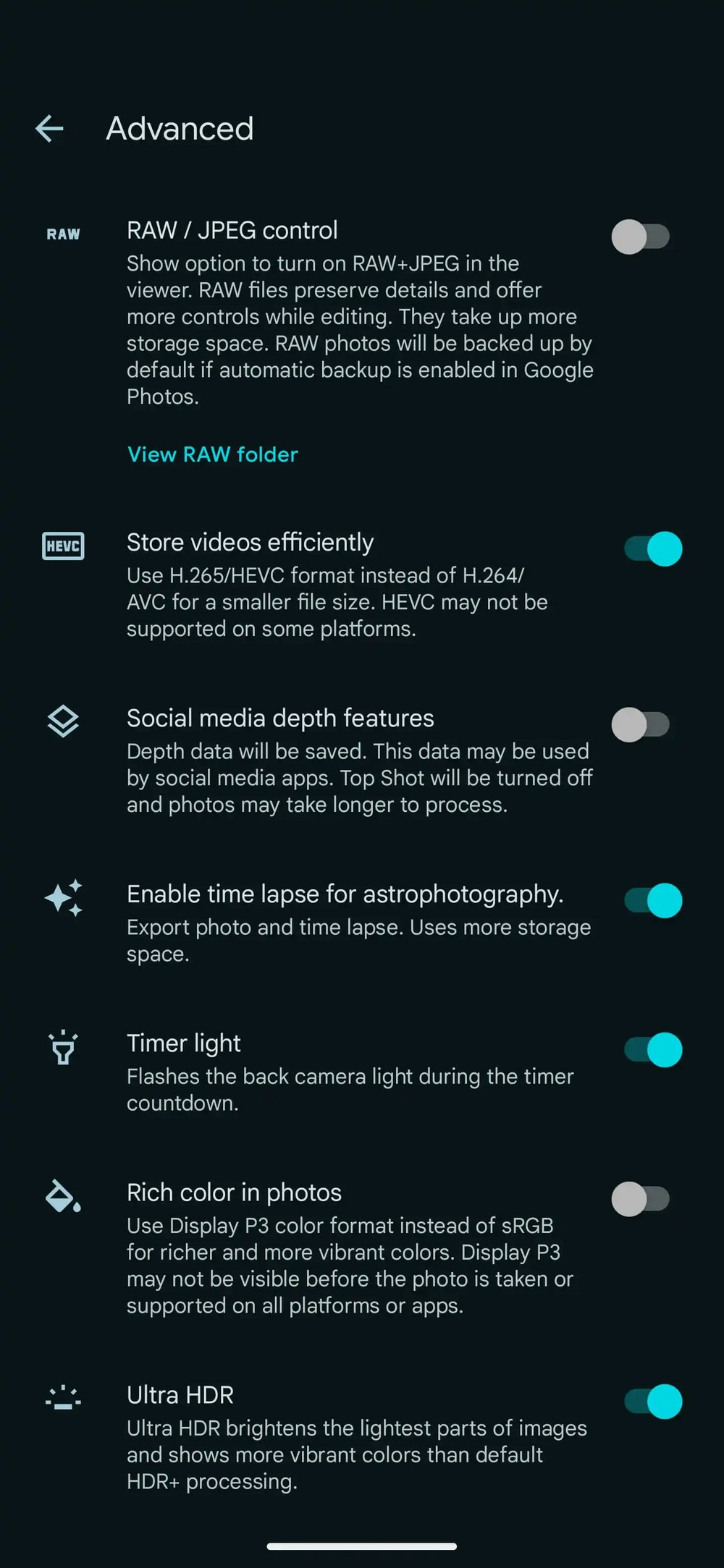Enable the RAW / JPEG control switch
The height and width of the screenshot is (1568, 724).
(x=641, y=237)
